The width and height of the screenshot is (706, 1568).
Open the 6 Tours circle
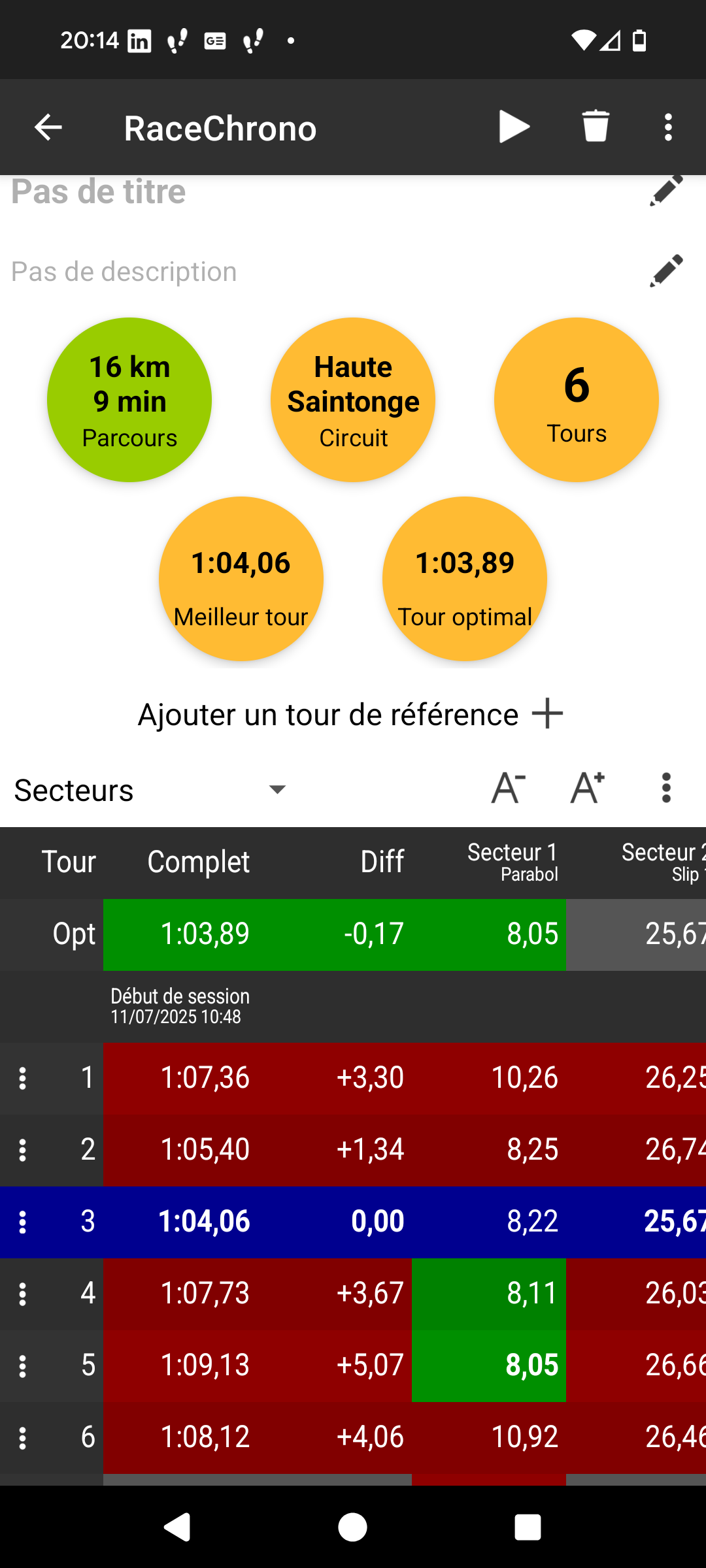pos(577,400)
